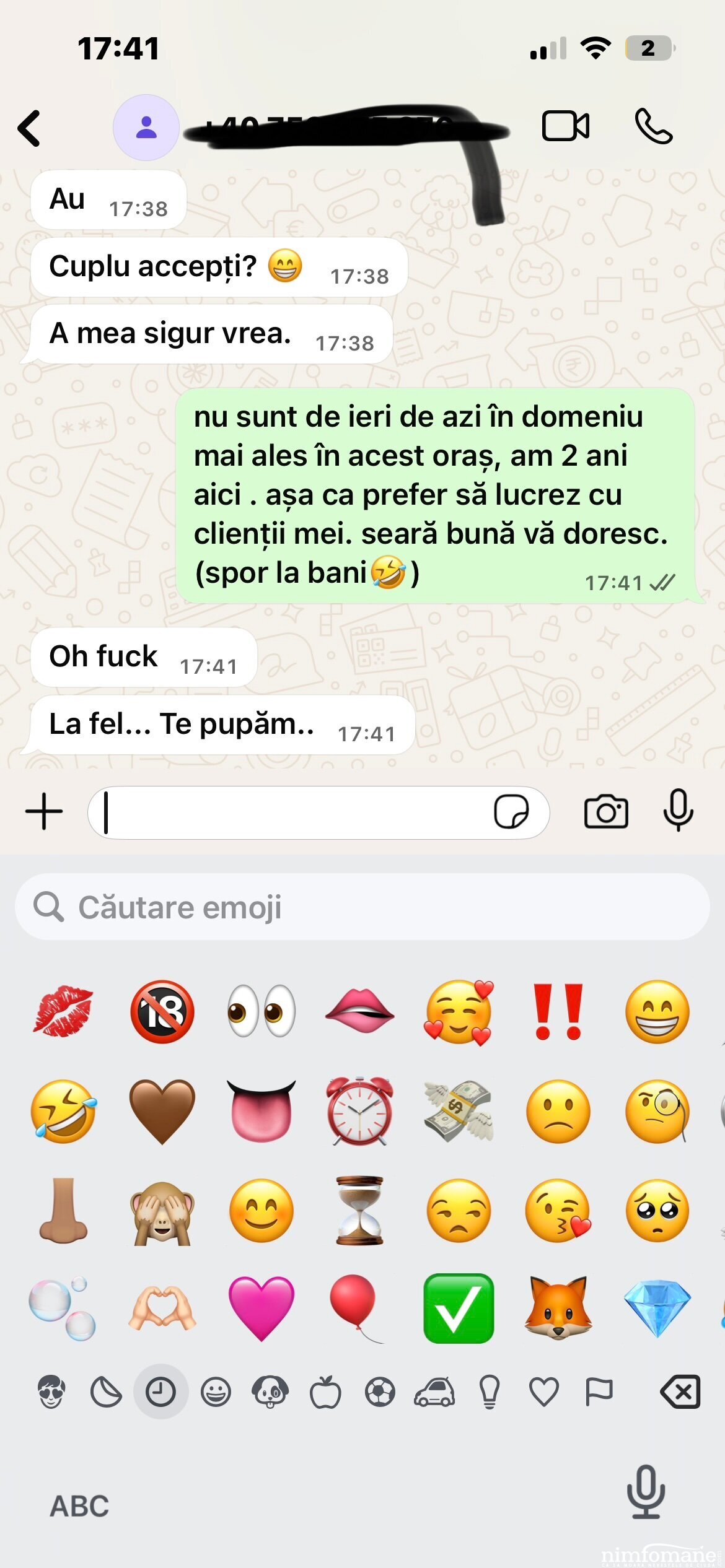Focus the message text field
This screenshot has width=725, height=1568.
291,812
